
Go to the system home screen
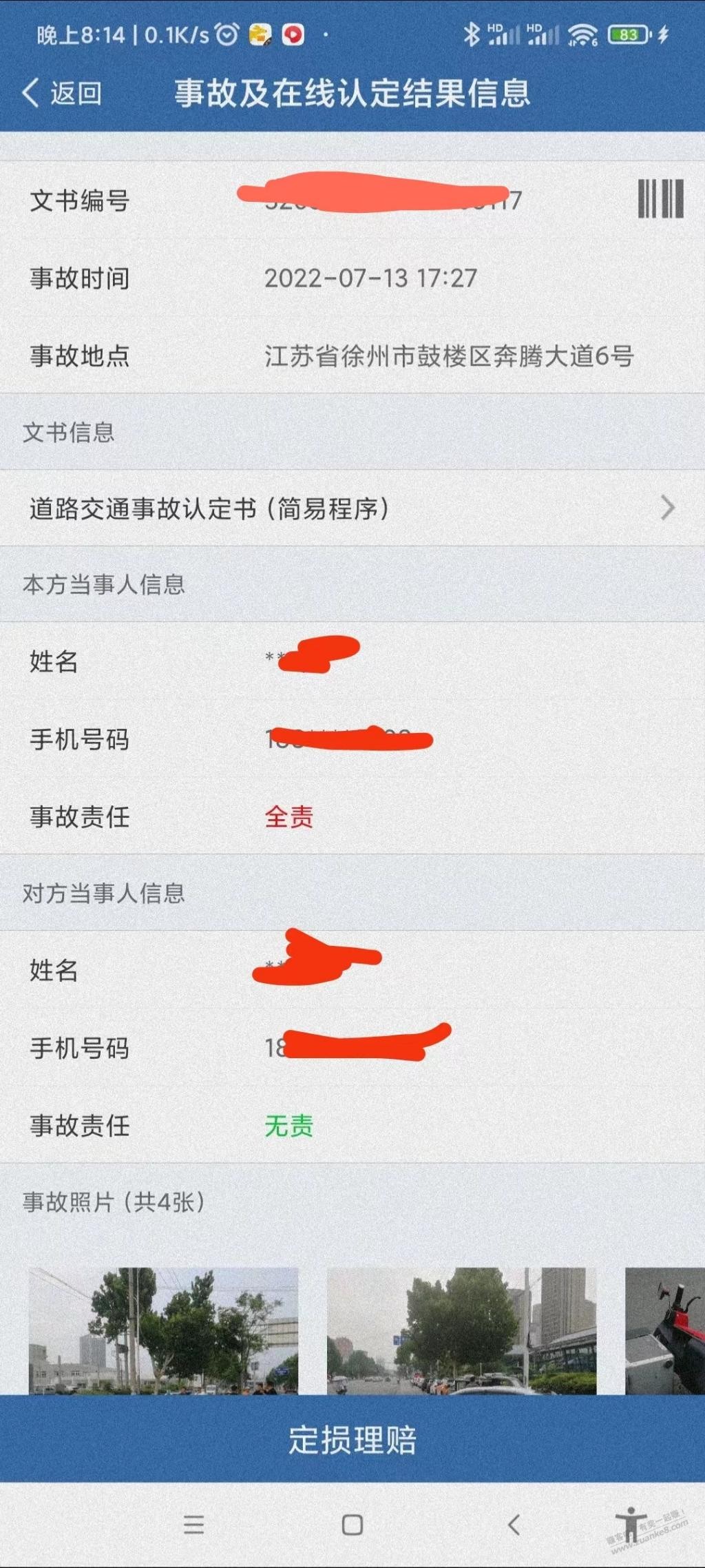352,1525
